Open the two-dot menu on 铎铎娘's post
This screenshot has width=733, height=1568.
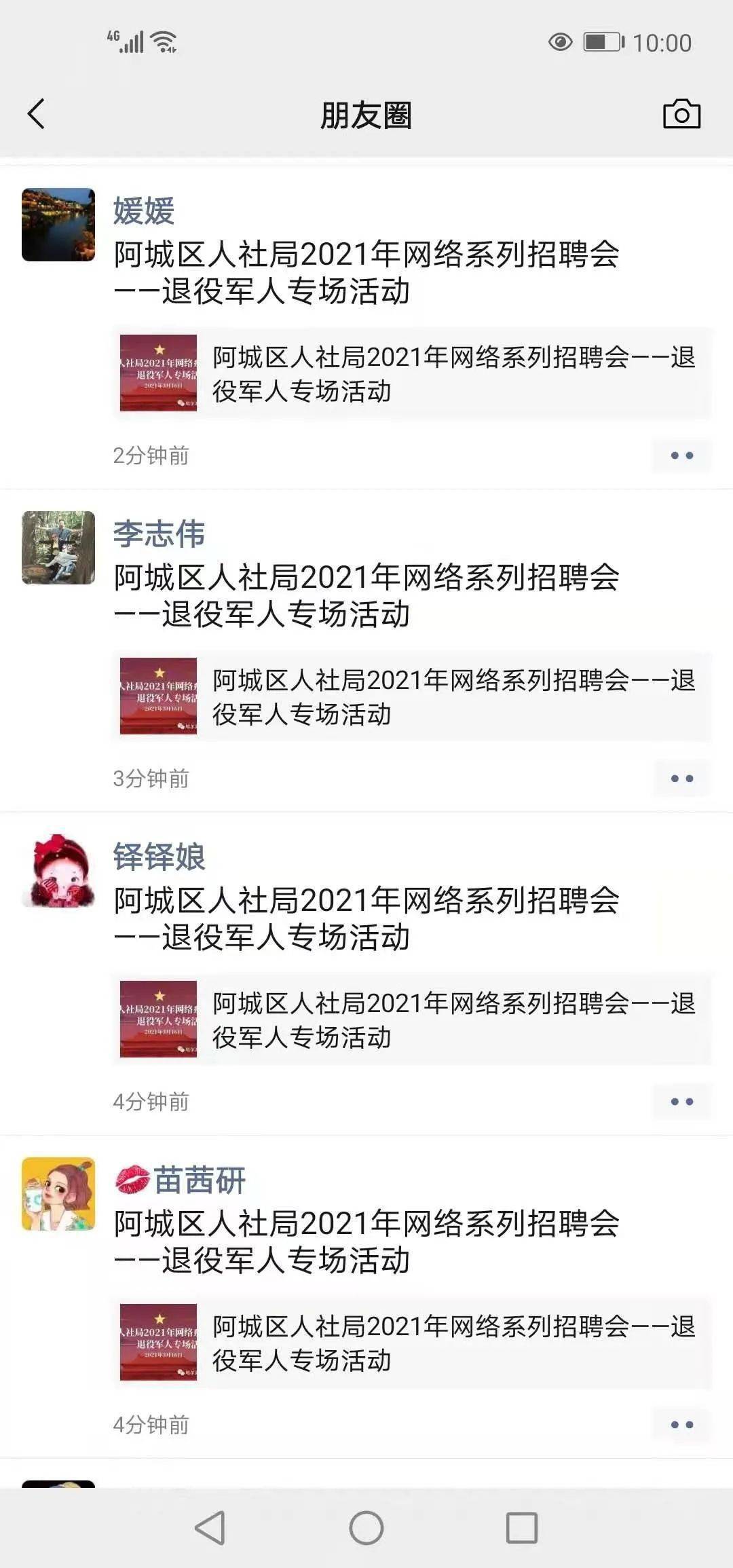[x=681, y=1102]
